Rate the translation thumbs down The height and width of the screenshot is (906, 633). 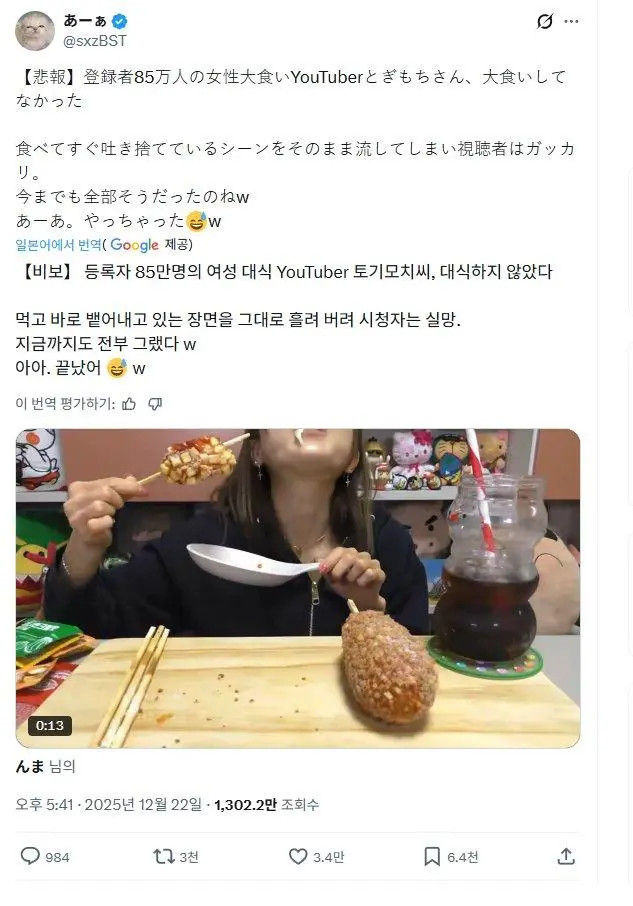155,404
